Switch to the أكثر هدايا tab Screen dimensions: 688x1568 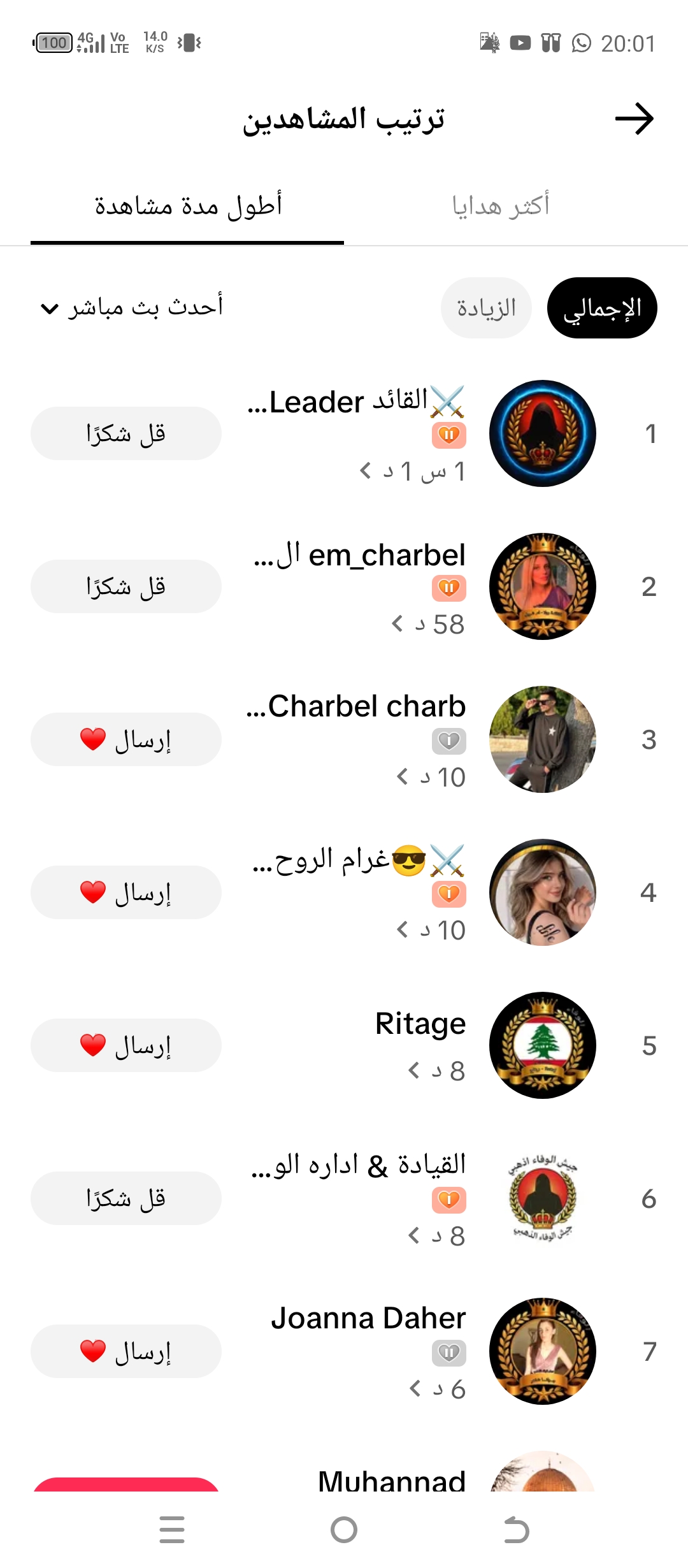pyautogui.click(x=501, y=206)
